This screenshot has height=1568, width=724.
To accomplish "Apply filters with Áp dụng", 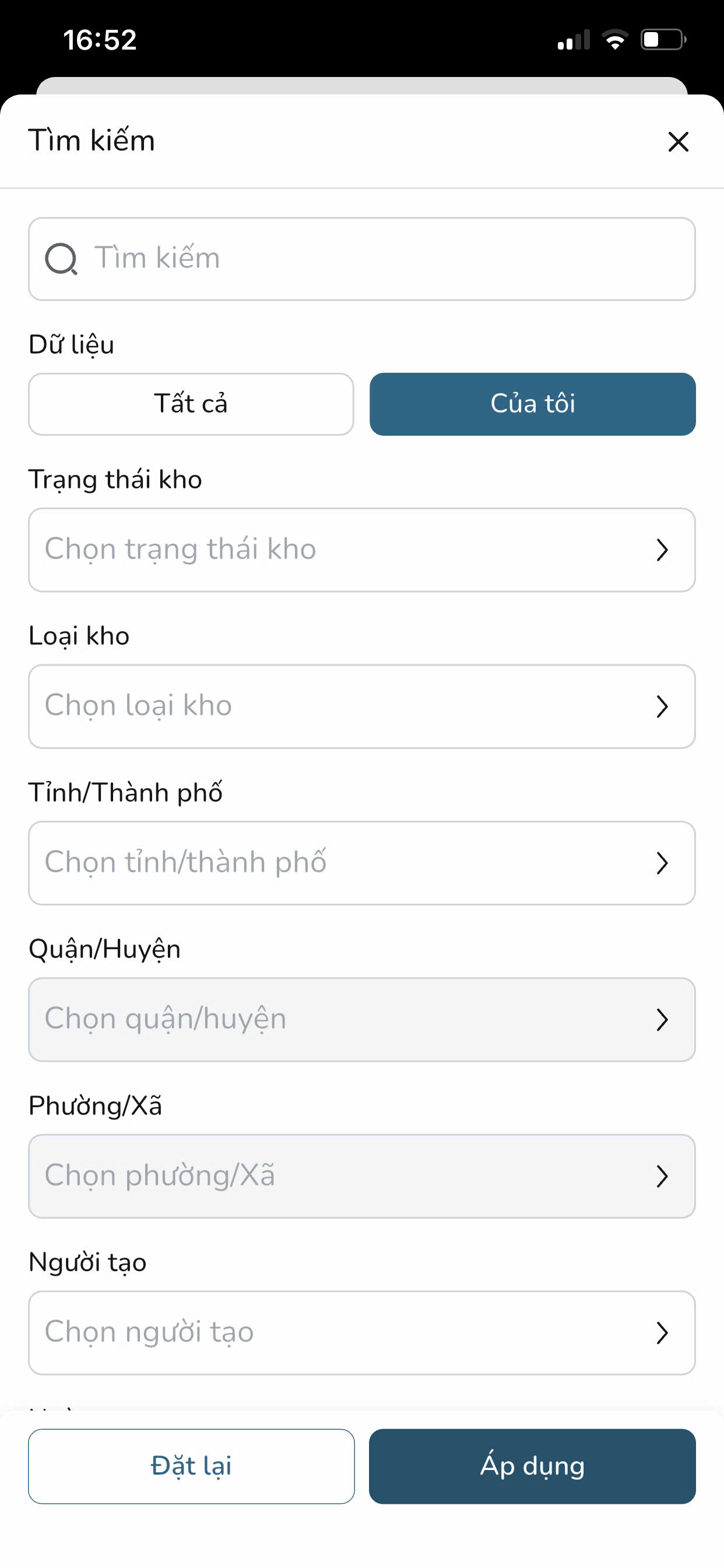I will (532, 1466).
